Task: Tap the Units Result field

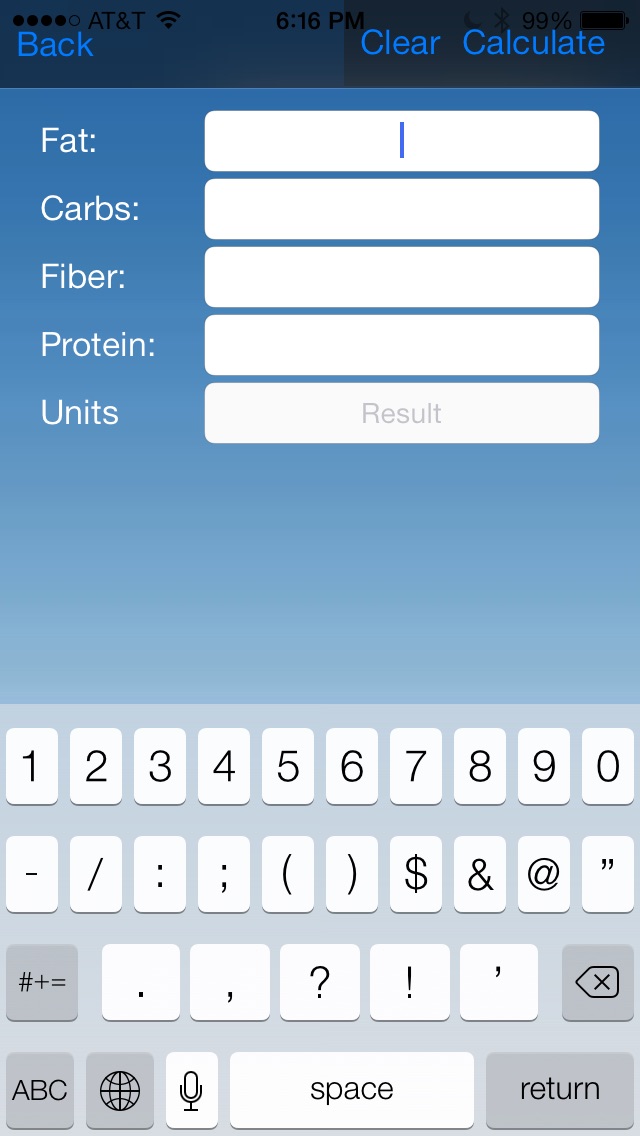Action: (401, 413)
